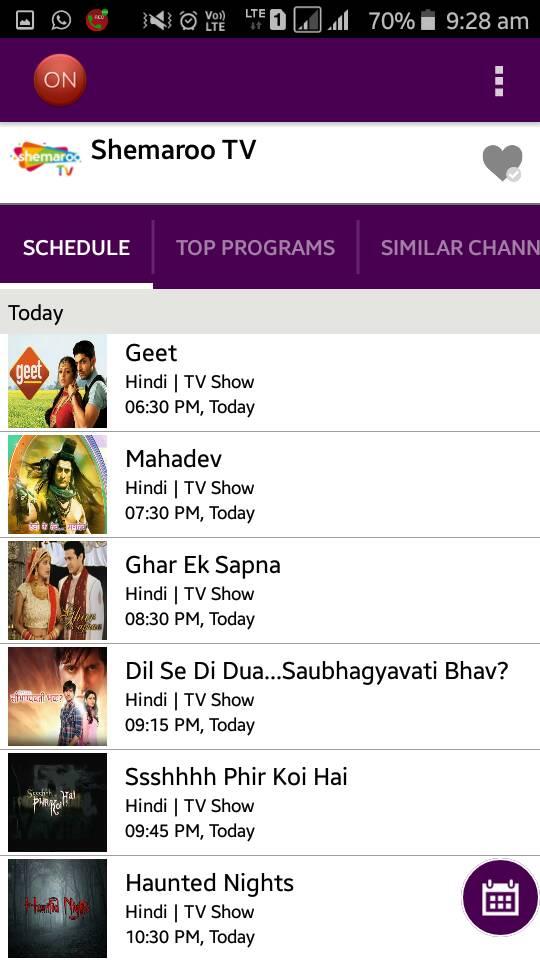
Task: View the Ghar Ek Sapna program
Action: point(270,590)
